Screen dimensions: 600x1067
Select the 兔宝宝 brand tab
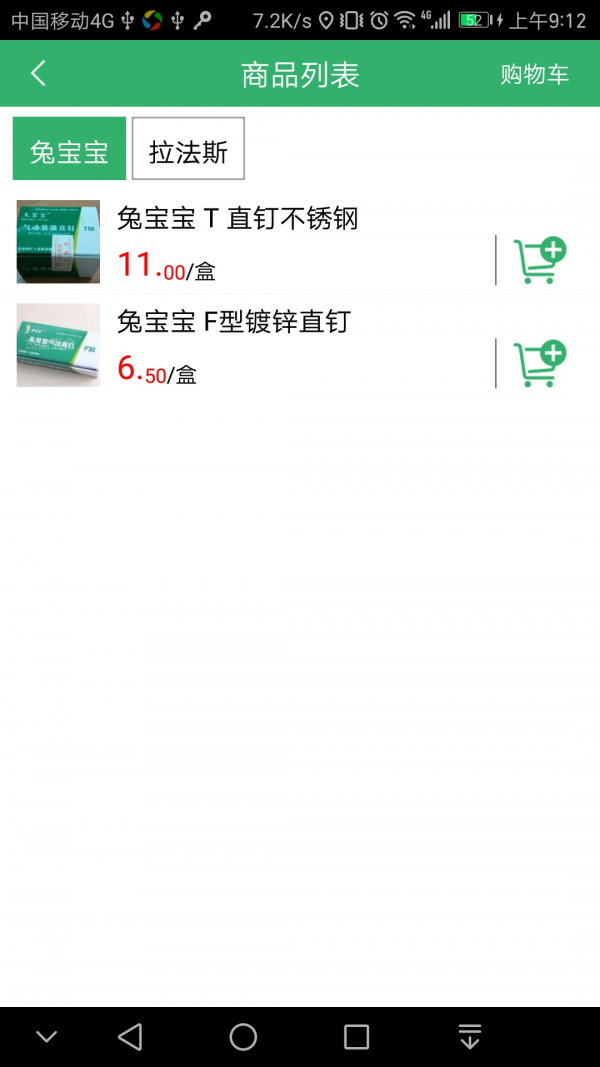pyautogui.click(x=69, y=151)
